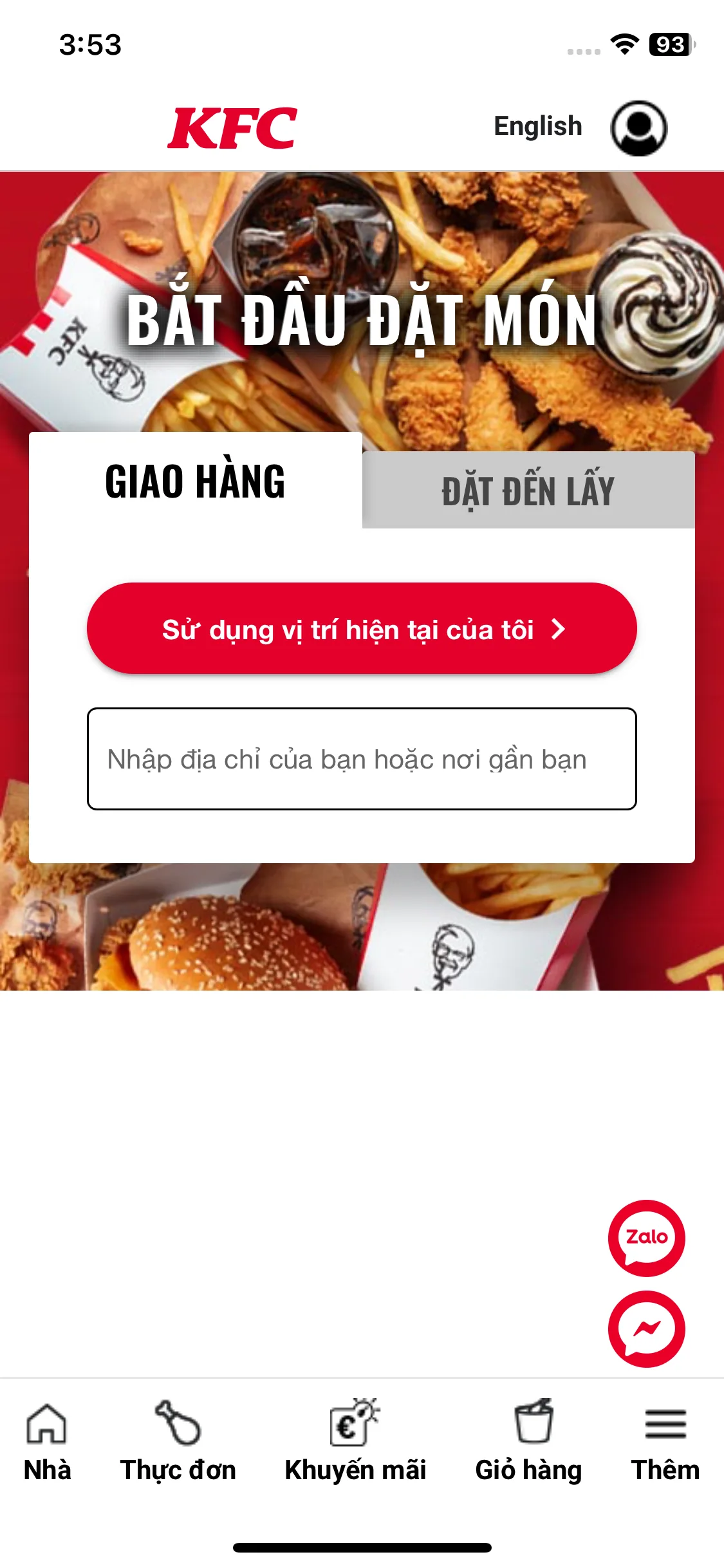
Task: Switch language to English
Action: 537,127
